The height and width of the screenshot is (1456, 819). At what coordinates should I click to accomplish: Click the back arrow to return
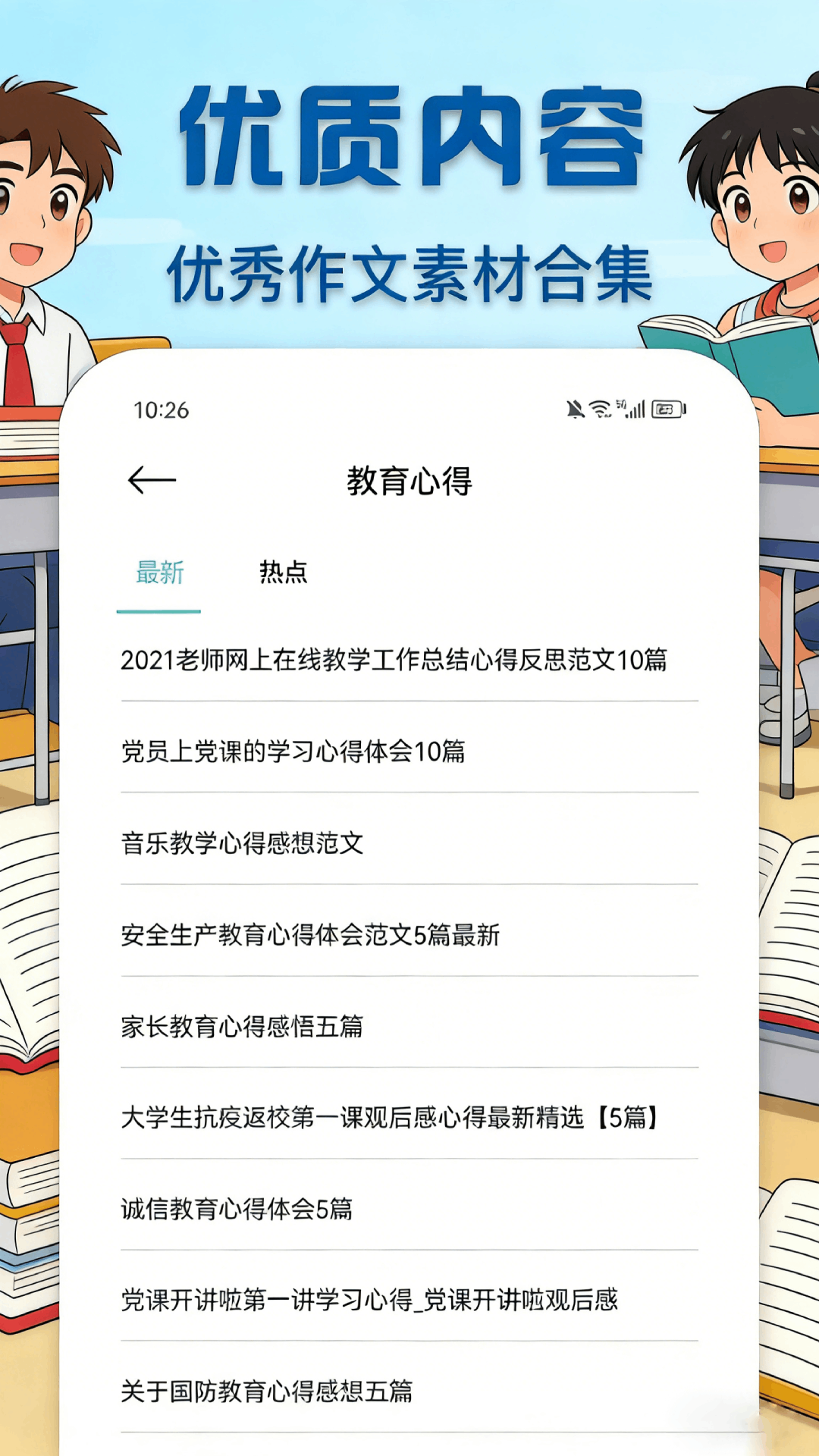tap(152, 479)
